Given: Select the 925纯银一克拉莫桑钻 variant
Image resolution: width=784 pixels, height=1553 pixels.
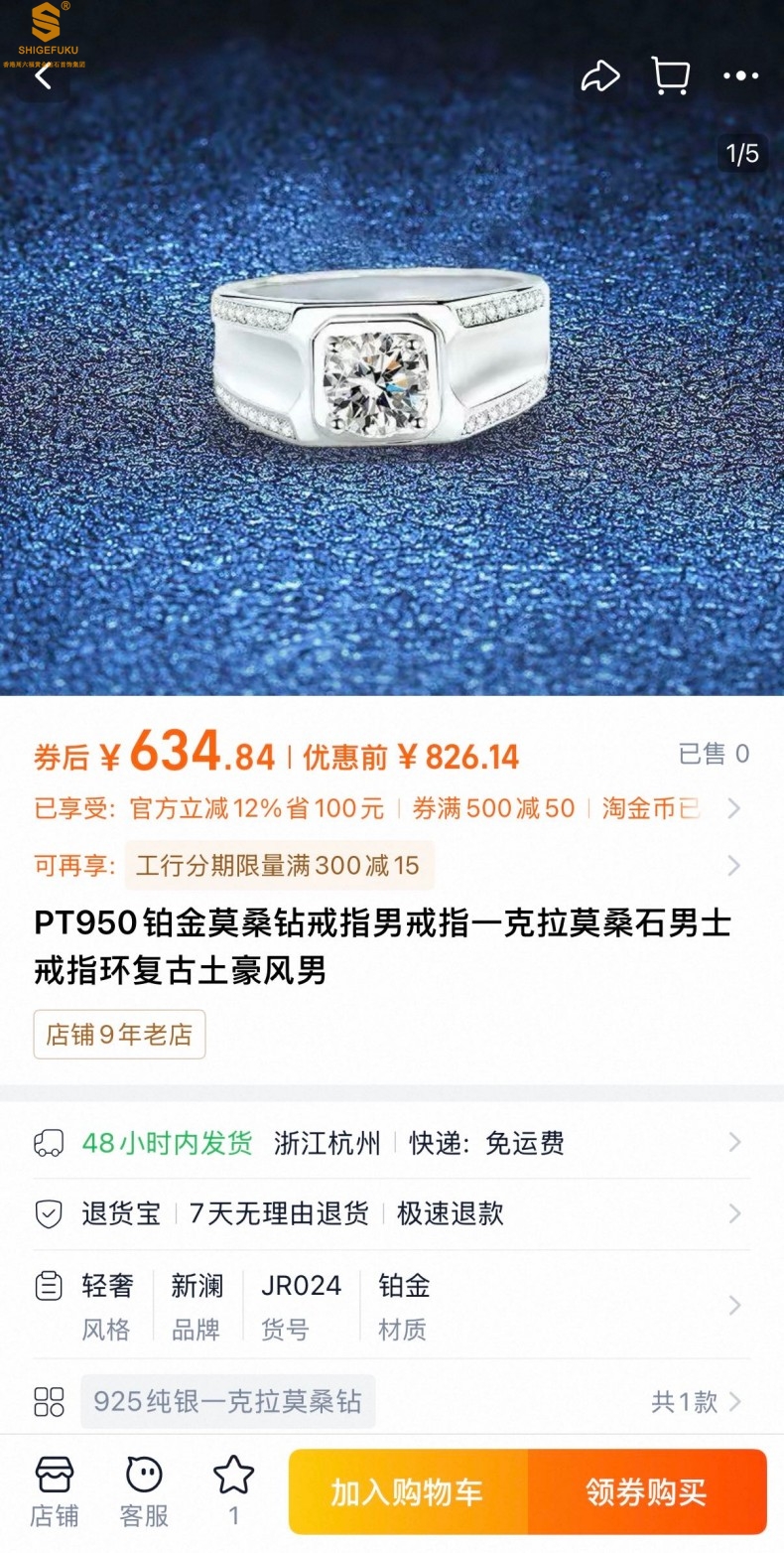Looking at the screenshot, I should point(227,1402).
